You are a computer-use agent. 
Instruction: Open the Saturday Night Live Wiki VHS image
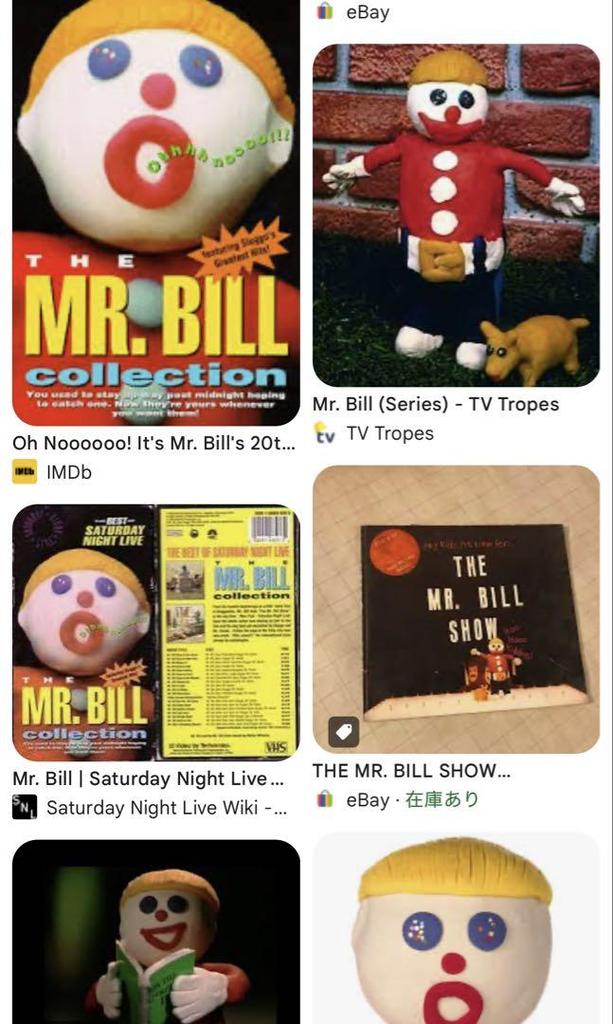(x=156, y=632)
